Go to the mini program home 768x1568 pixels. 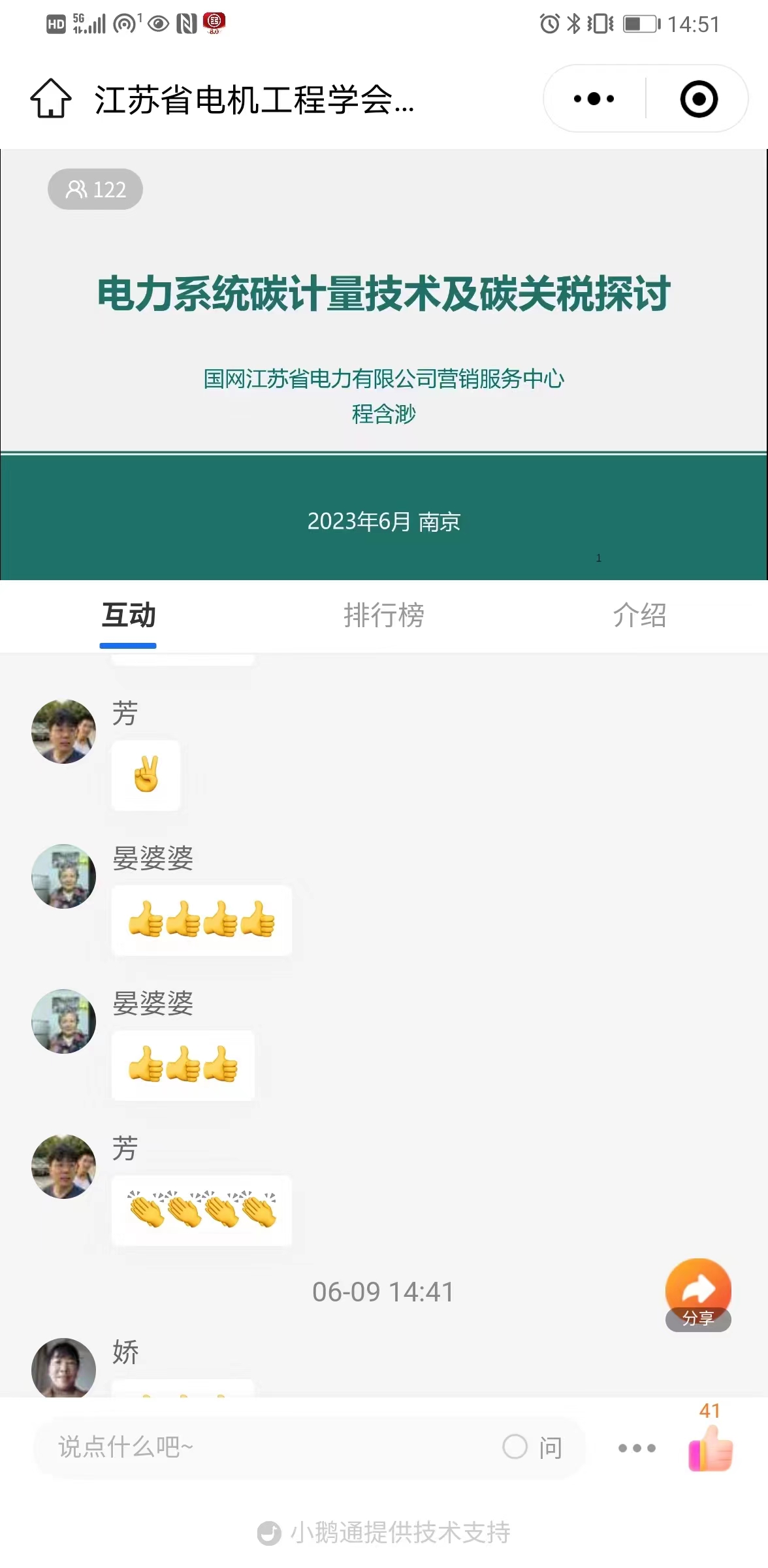51,99
